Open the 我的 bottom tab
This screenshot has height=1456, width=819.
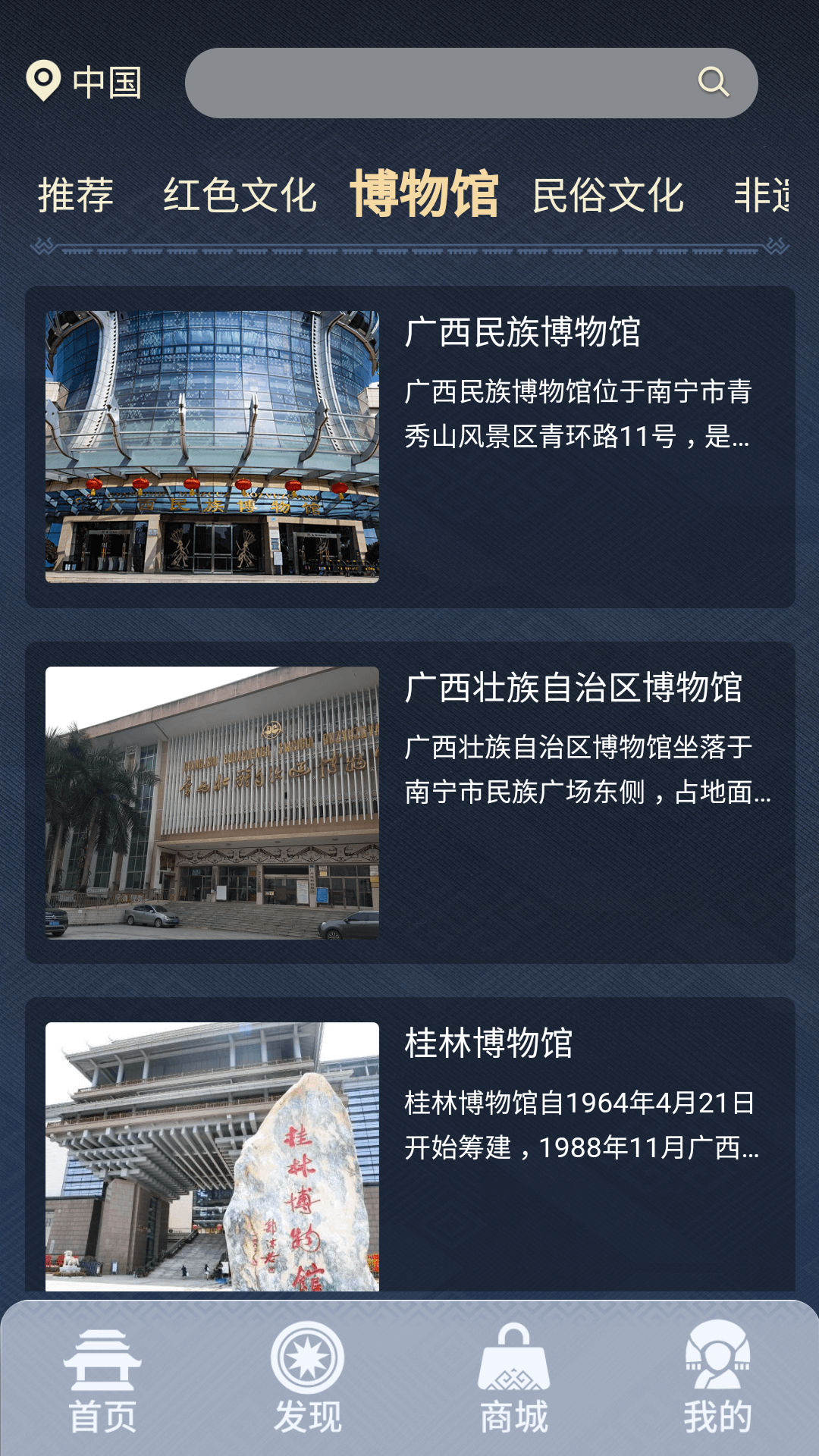(717, 1382)
